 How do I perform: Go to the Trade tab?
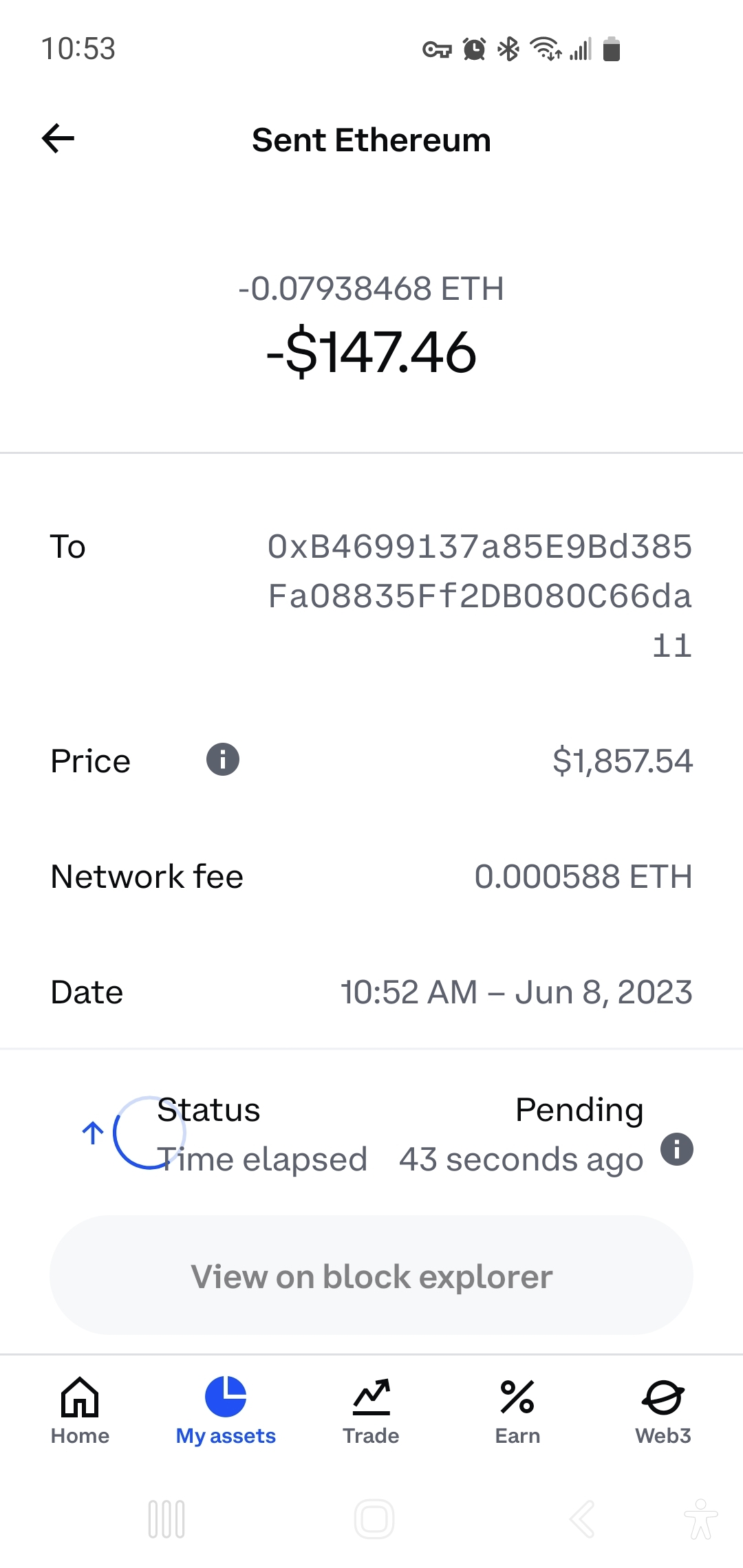click(x=371, y=1410)
